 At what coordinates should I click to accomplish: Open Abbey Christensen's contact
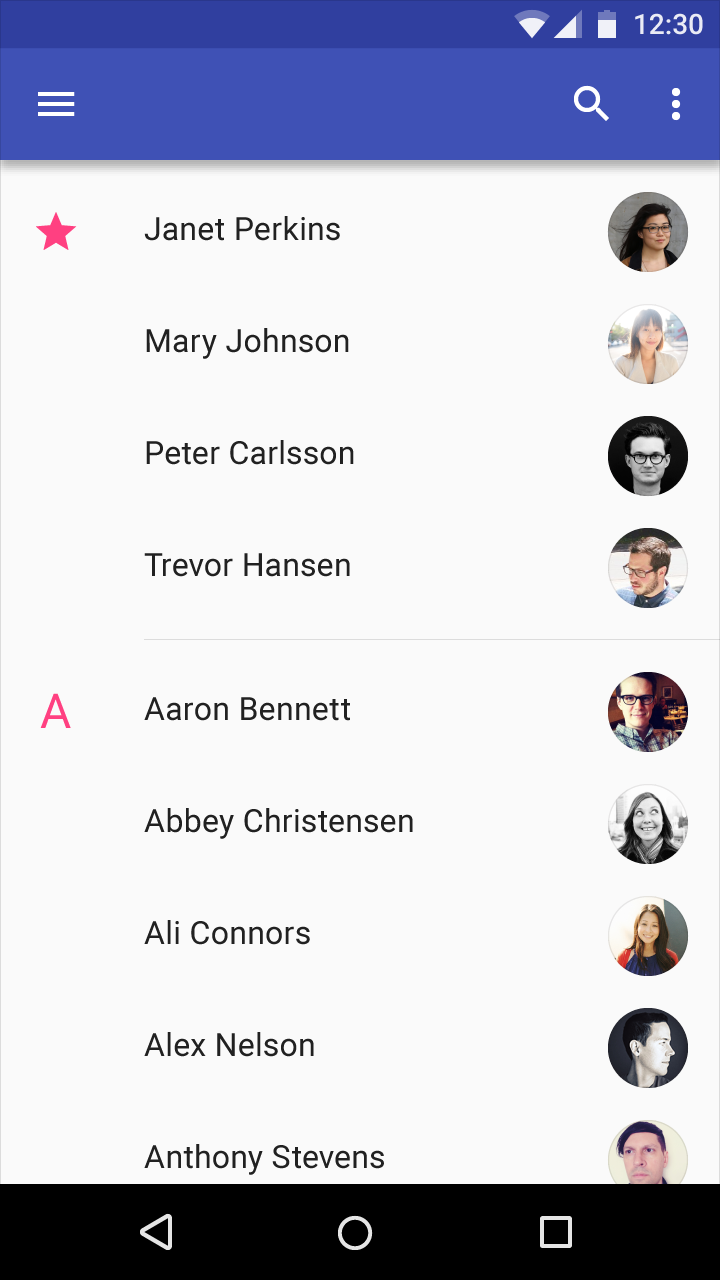[x=360, y=824]
